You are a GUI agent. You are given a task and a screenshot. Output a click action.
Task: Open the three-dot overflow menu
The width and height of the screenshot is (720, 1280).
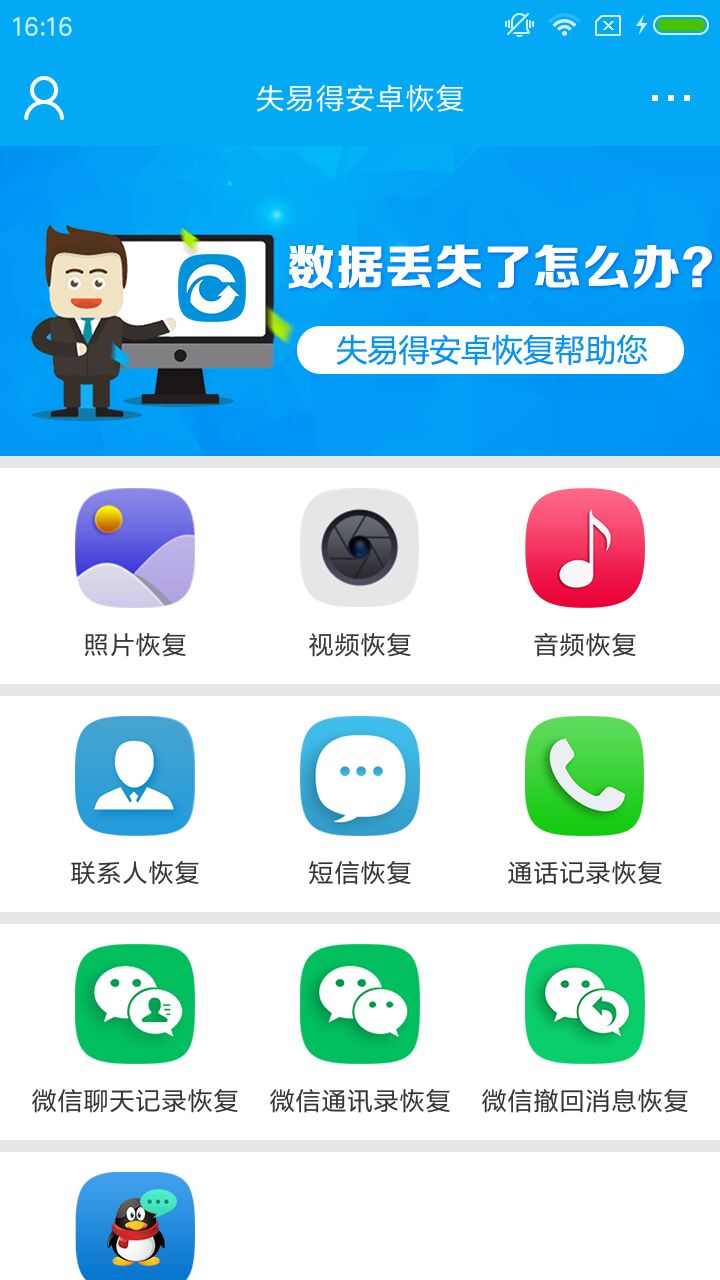pos(672,97)
